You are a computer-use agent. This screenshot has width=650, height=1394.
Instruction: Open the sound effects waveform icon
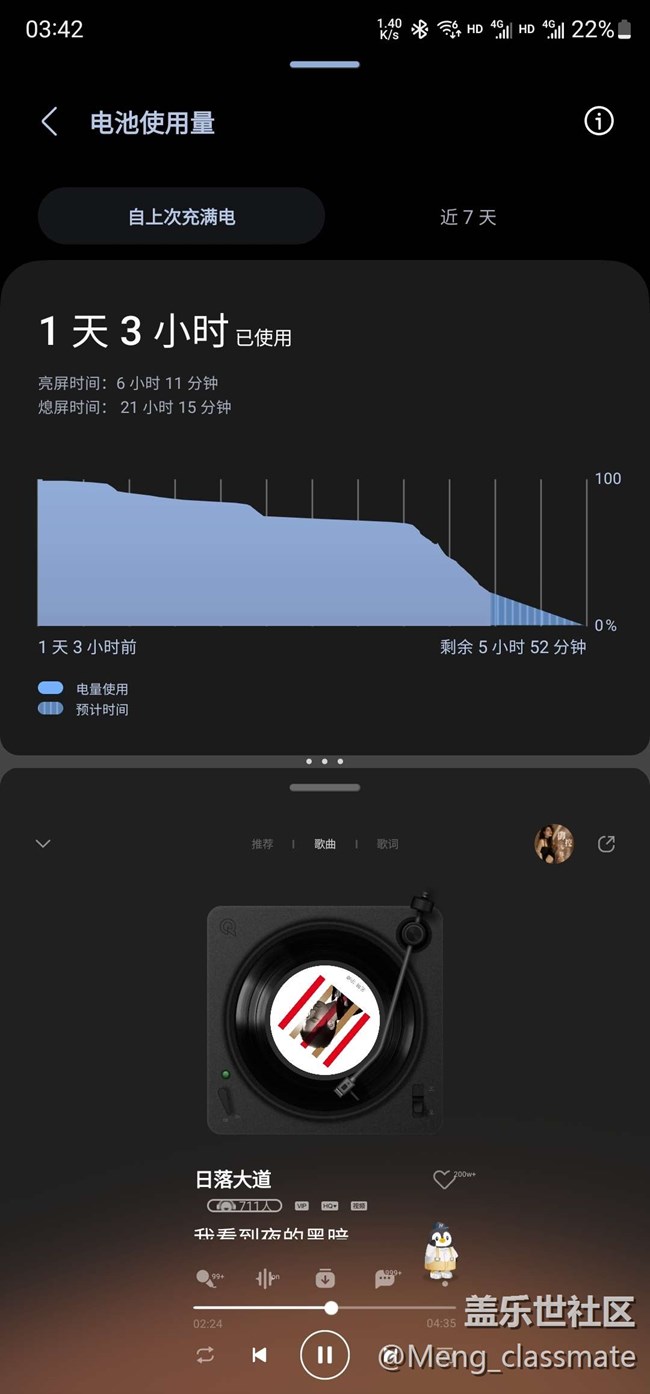(265, 1278)
